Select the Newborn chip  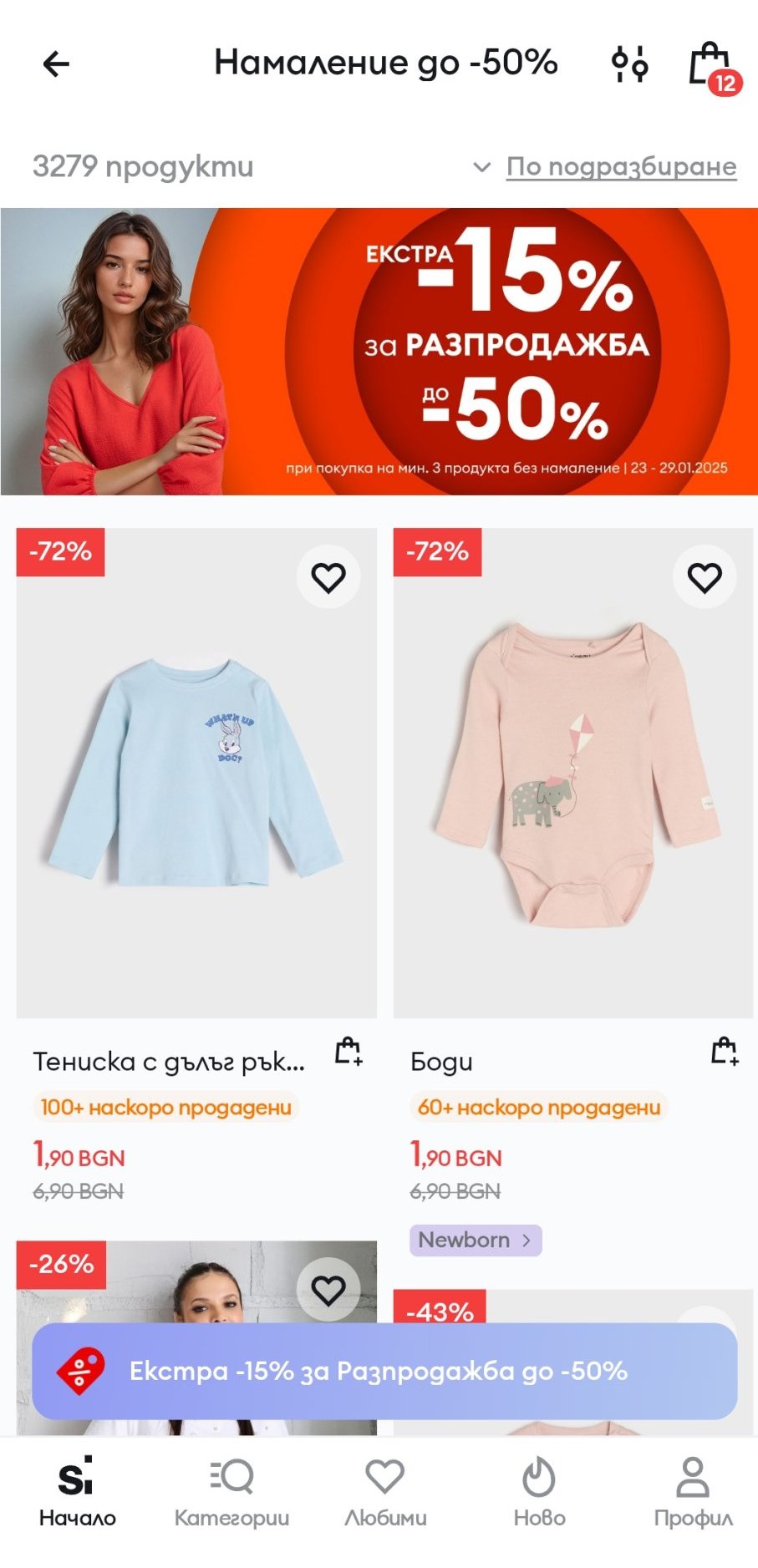click(475, 1240)
